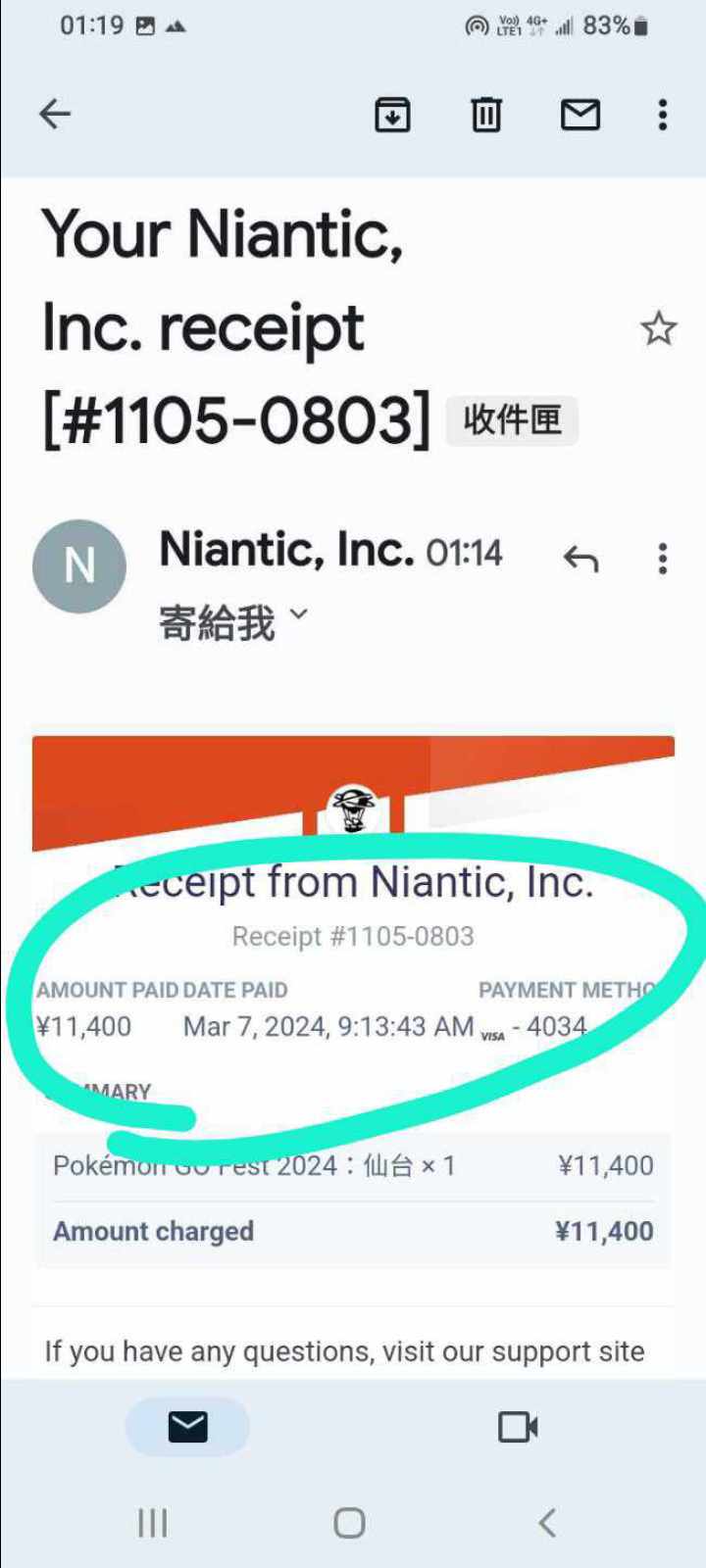Mark this email as unread
706x1568 pixels.
(x=580, y=115)
